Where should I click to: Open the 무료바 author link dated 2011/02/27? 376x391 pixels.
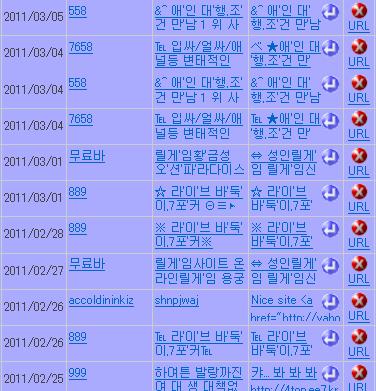[x=87, y=264]
